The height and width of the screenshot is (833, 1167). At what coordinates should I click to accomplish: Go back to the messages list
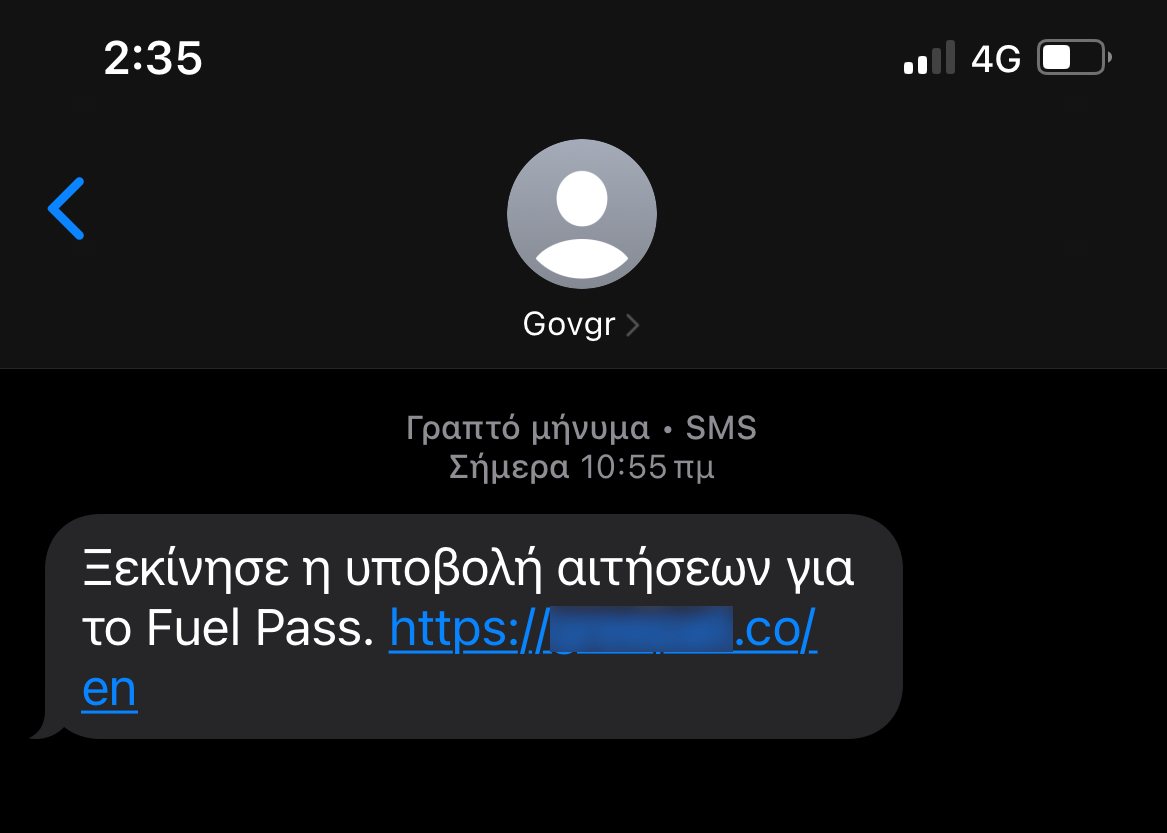[x=66, y=208]
